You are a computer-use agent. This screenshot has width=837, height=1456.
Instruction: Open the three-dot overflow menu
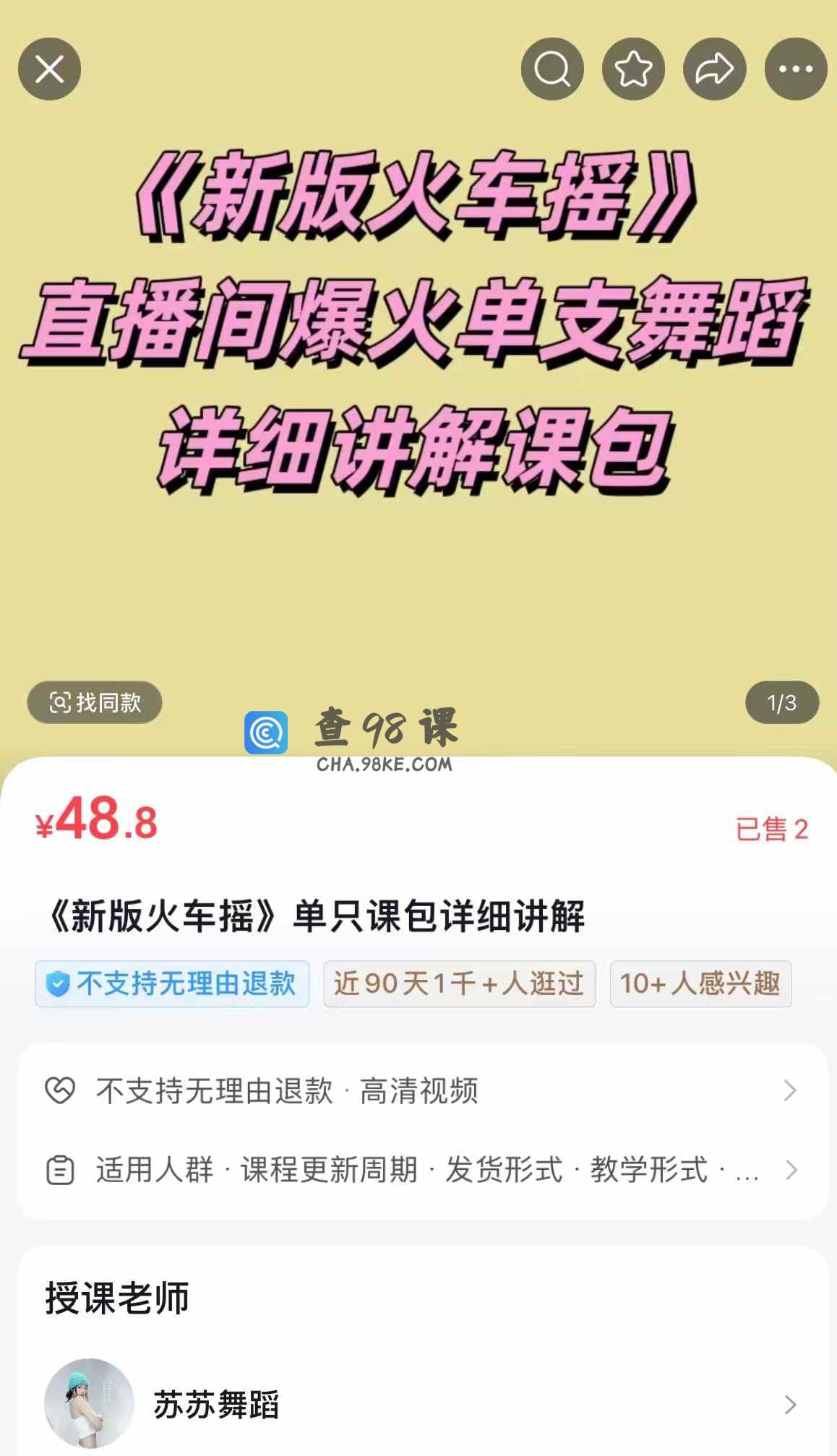[x=796, y=69]
